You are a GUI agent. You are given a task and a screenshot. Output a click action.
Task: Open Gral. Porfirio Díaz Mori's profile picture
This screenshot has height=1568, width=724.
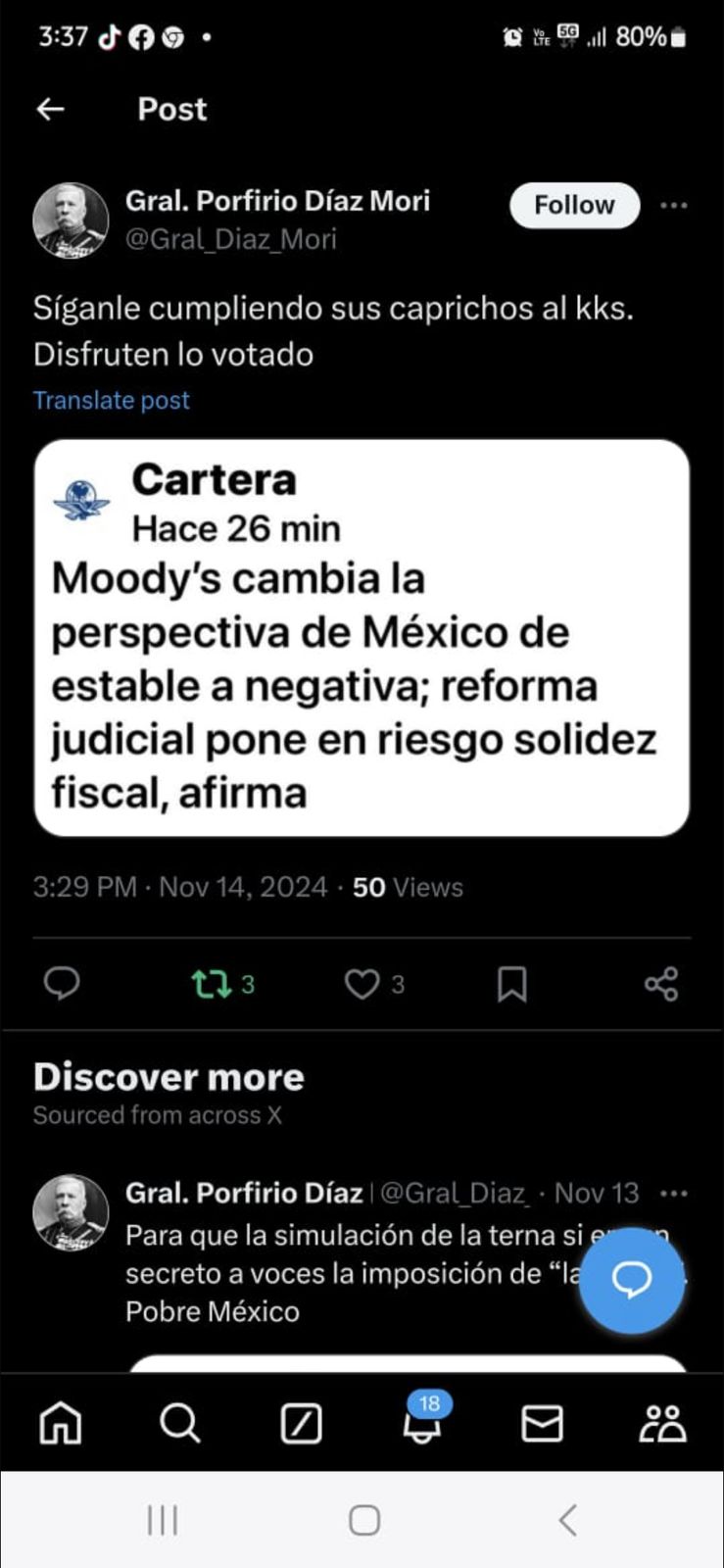pyautogui.click(x=71, y=220)
